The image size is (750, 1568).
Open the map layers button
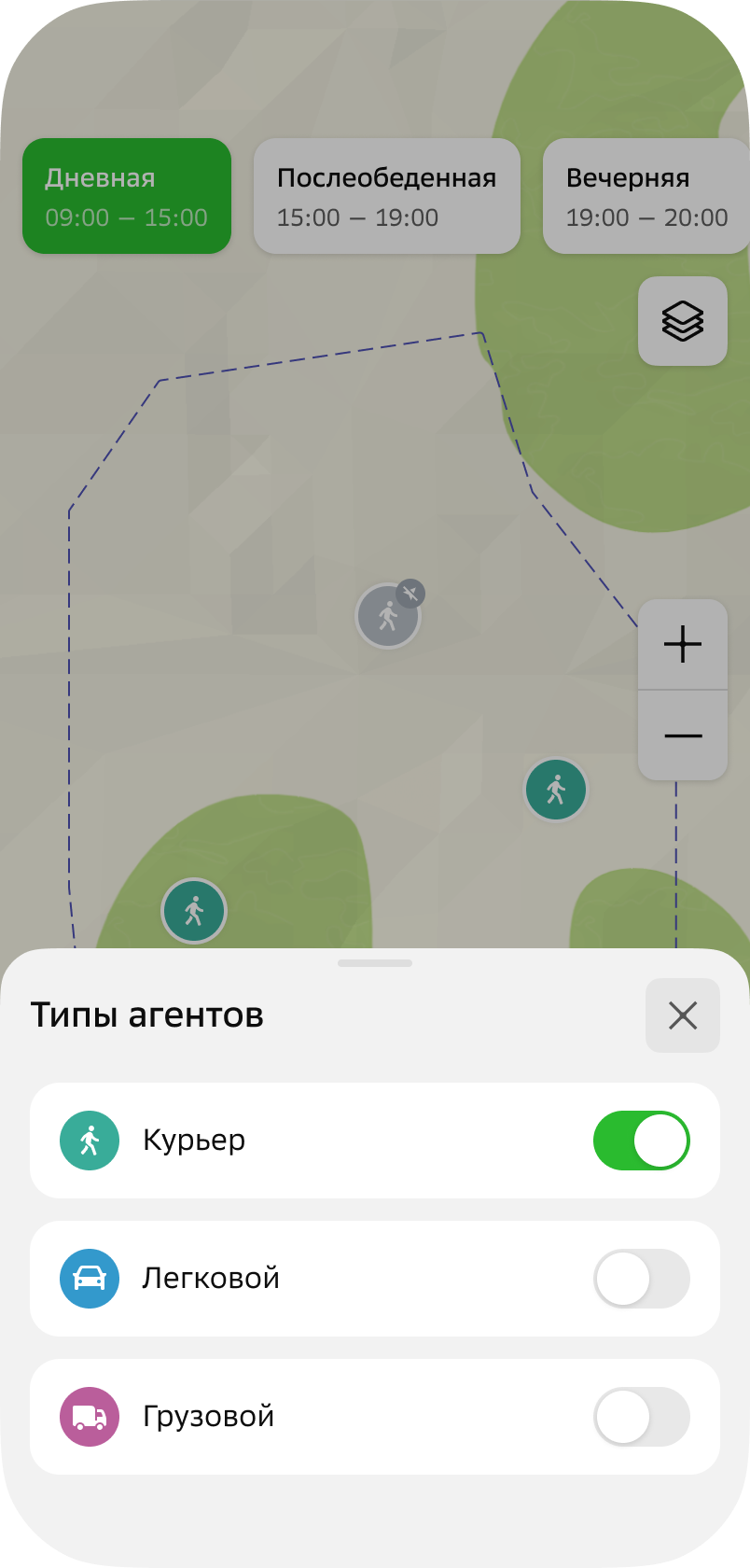coord(683,321)
